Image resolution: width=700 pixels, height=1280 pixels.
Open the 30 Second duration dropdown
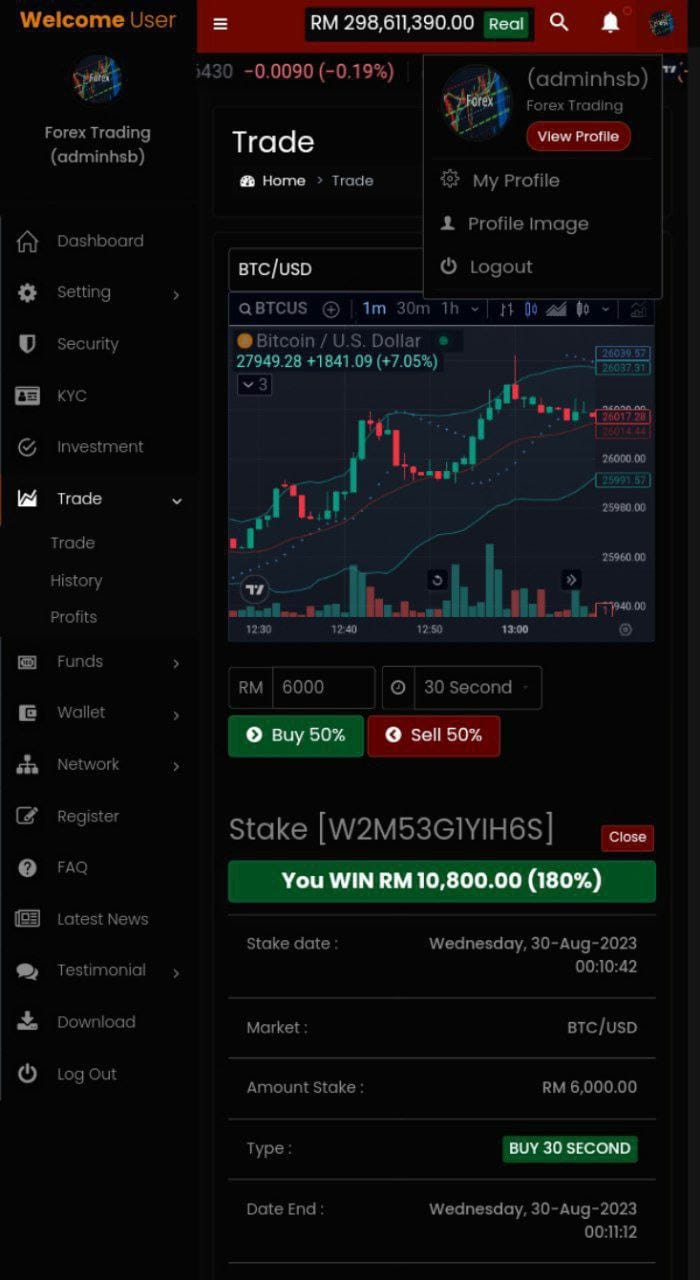tap(477, 688)
